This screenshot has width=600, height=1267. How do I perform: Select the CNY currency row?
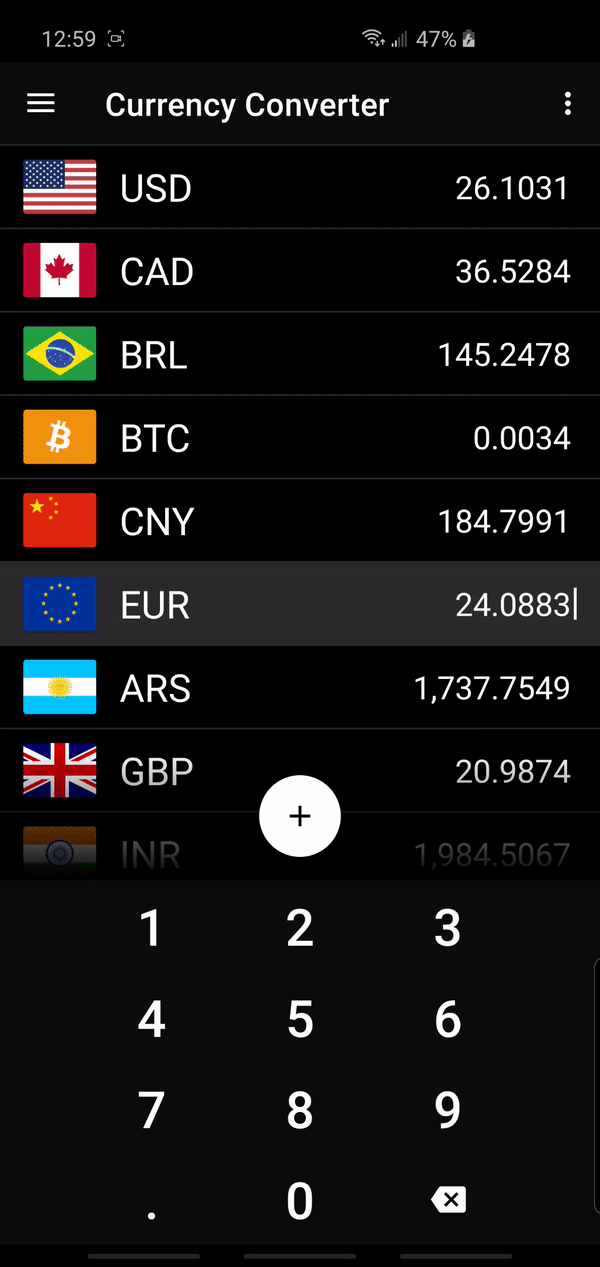click(300, 521)
